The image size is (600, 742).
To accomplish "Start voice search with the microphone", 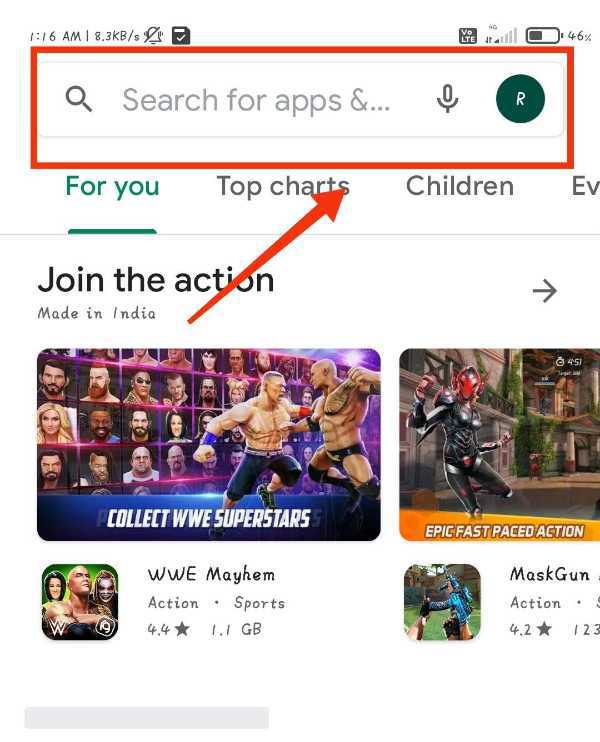I will (448, 98).
